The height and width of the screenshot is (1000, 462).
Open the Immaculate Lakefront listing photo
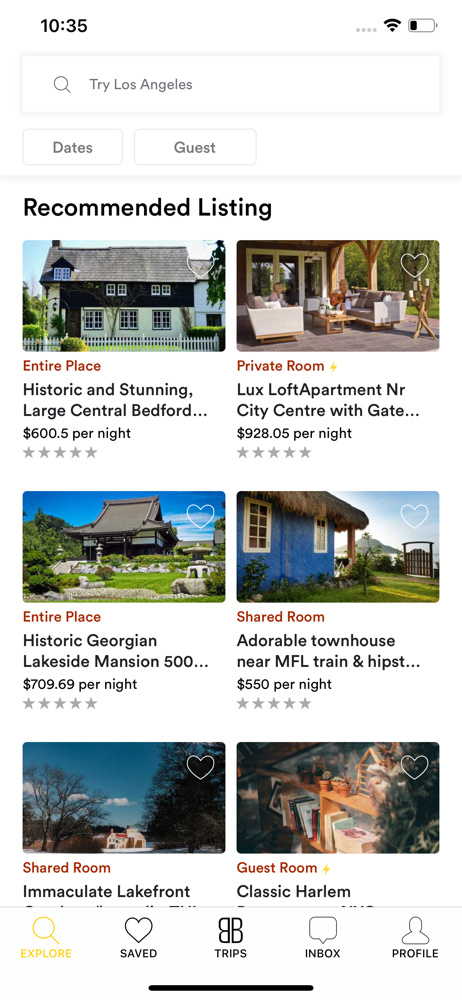[x=124, y=797]
